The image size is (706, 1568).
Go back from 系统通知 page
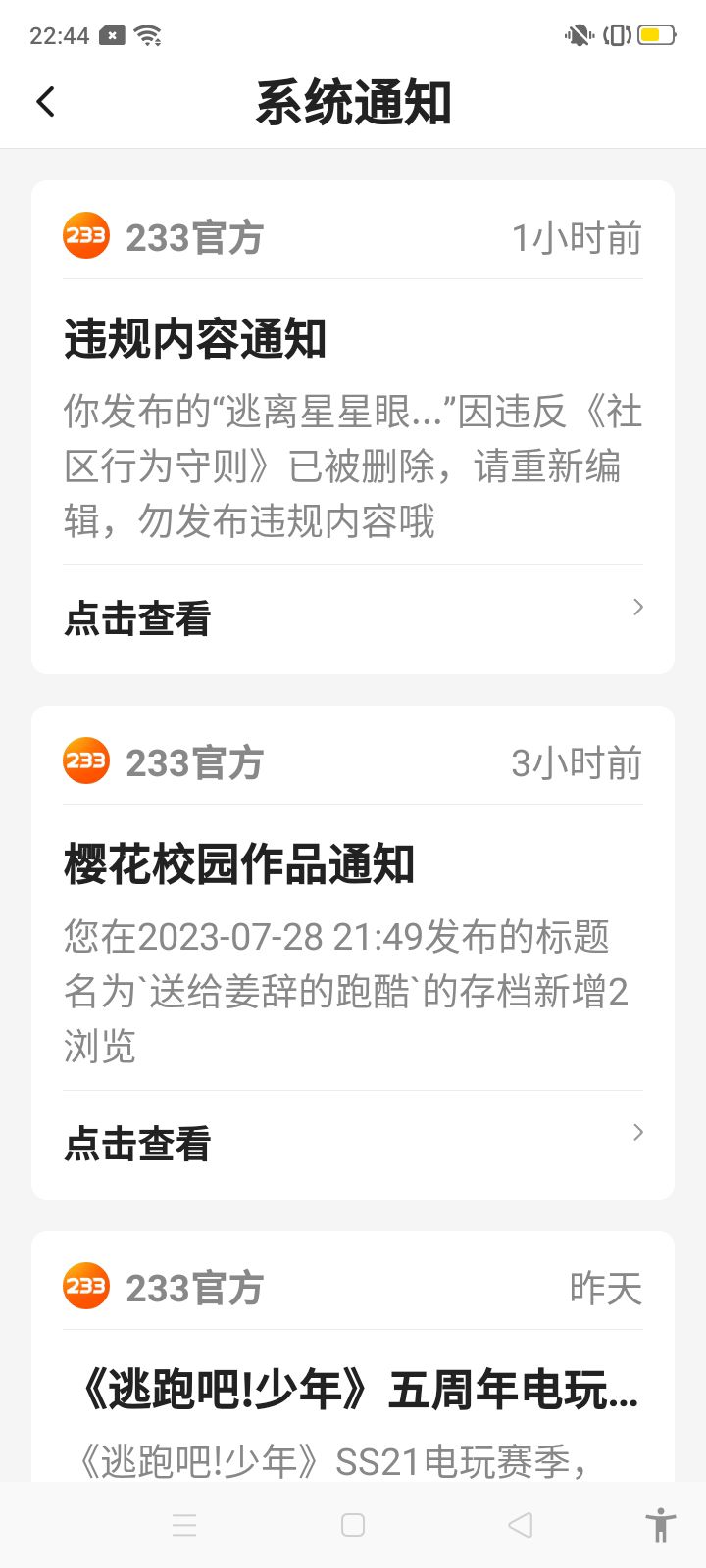[x=45, y=102]
